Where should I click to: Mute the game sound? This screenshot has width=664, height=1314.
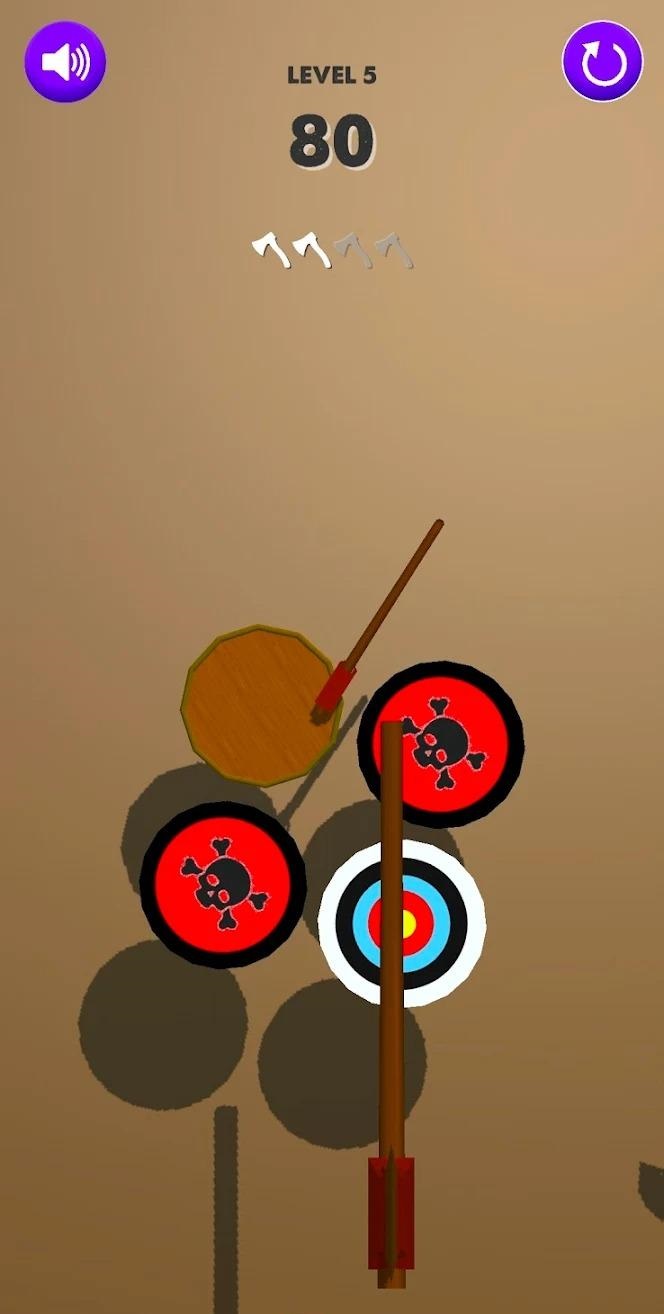pos(65,62)
